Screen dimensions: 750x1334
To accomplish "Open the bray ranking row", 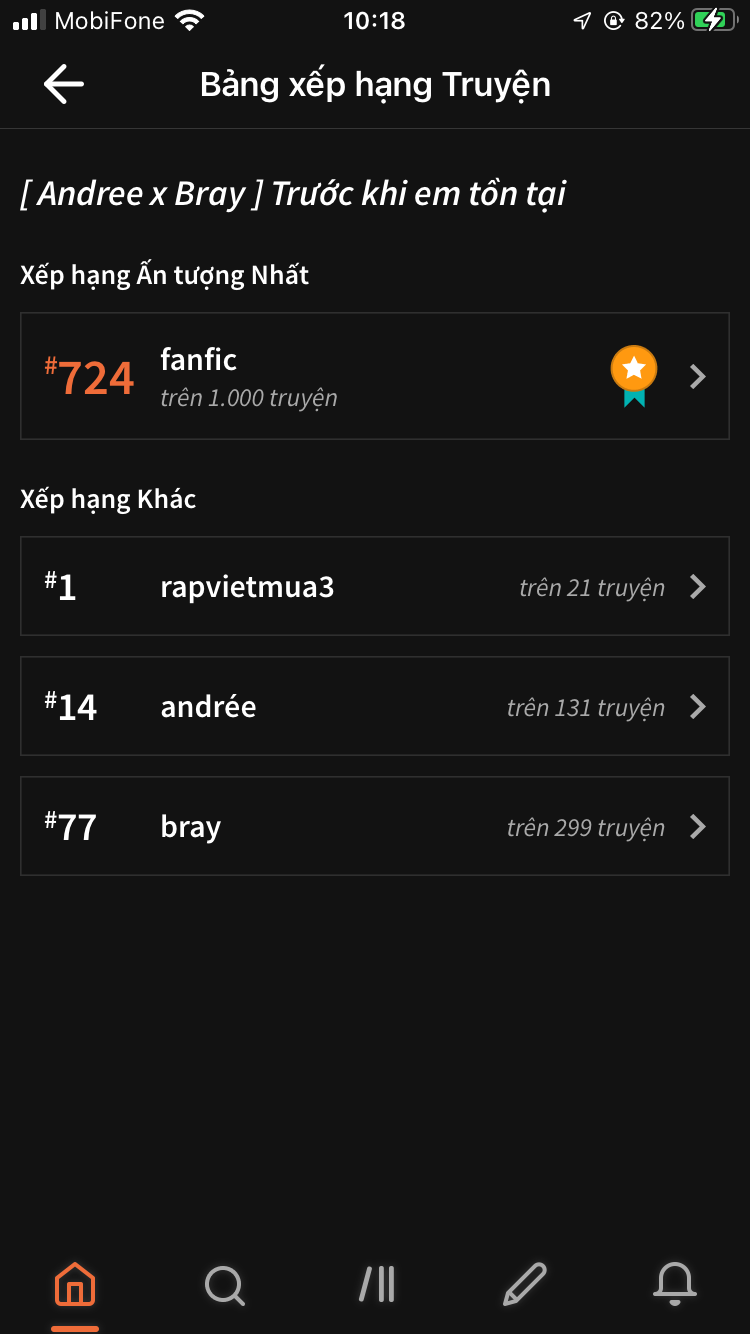I will tap(375, 826).
